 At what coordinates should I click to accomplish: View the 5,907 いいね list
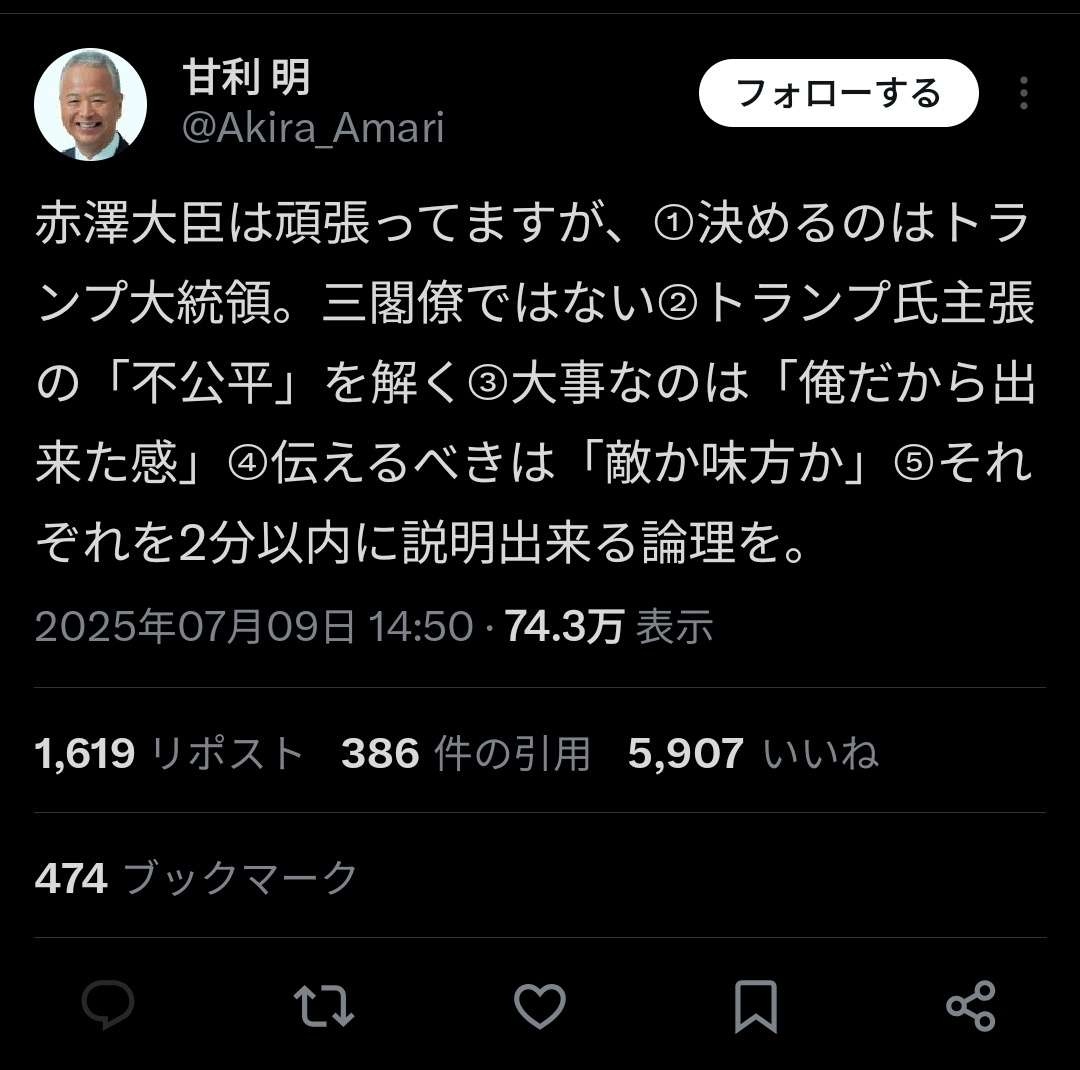752,753
